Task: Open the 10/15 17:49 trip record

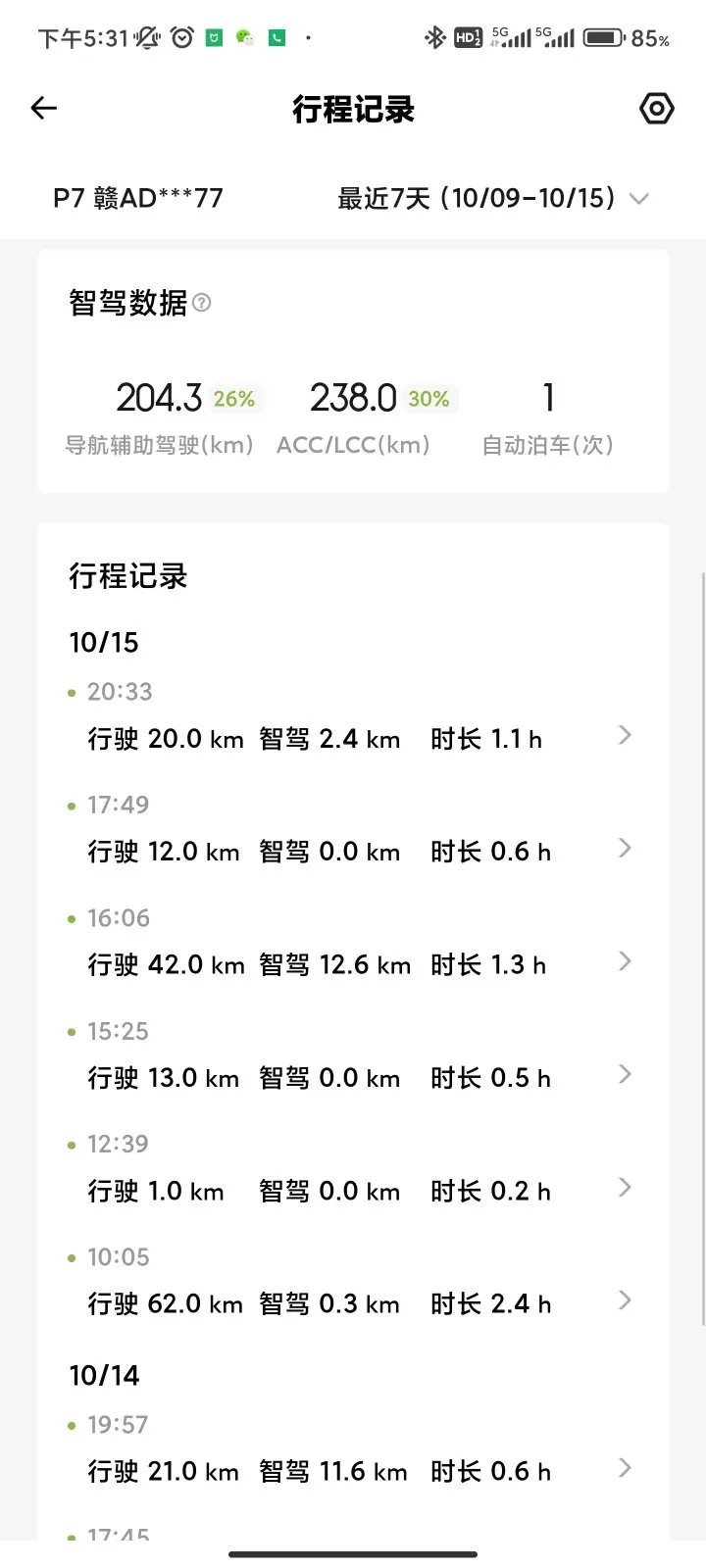Action: pos(353,831)
